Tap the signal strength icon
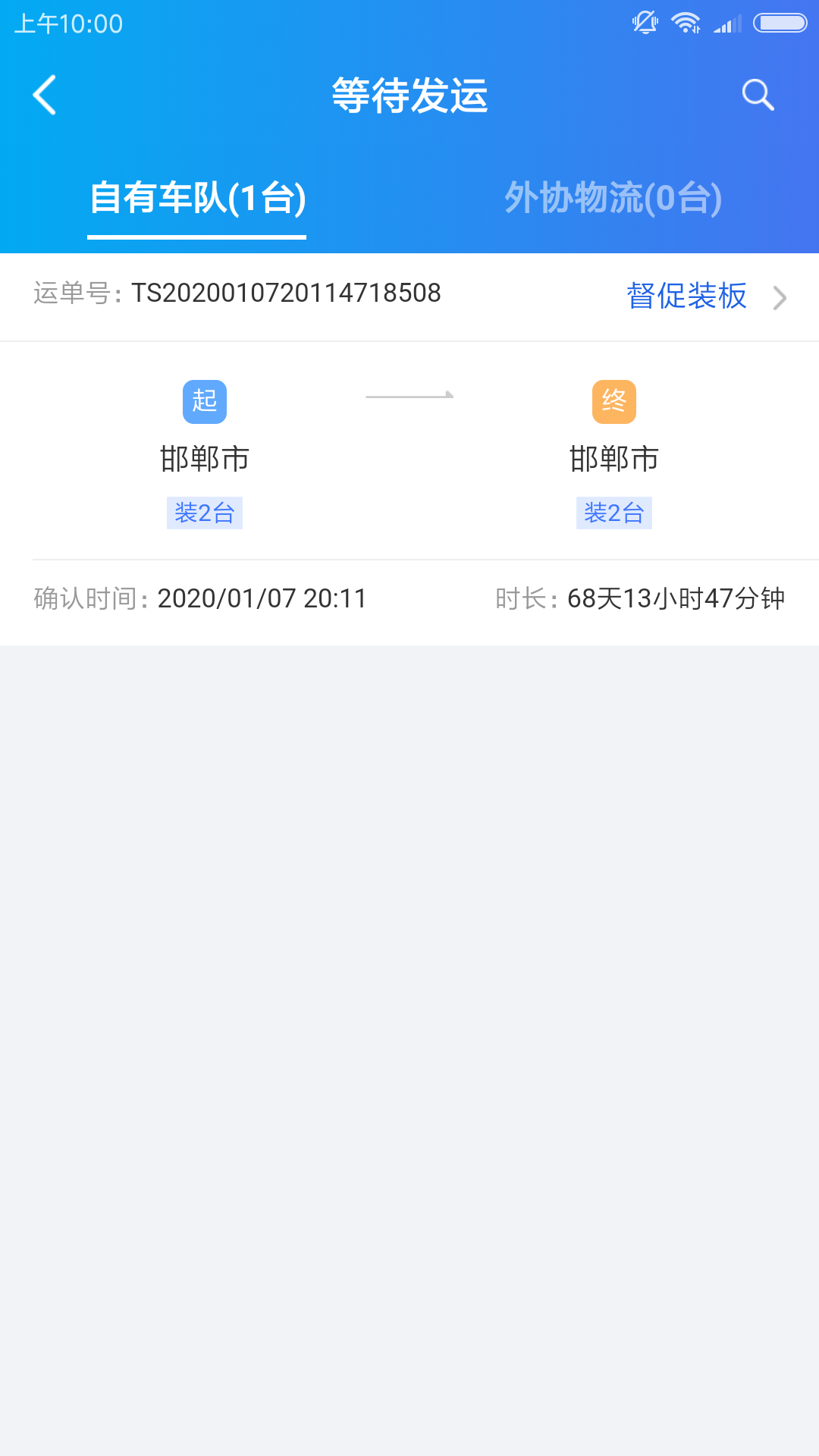This screenshot has height=1456, width=819. click(726, 22)
